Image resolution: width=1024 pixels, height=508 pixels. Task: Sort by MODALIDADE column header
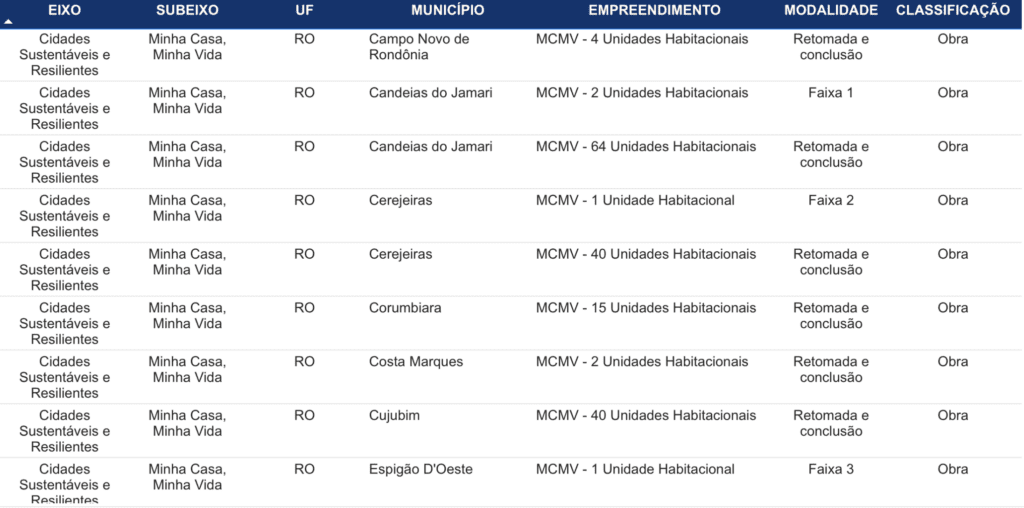pos(830,10)
